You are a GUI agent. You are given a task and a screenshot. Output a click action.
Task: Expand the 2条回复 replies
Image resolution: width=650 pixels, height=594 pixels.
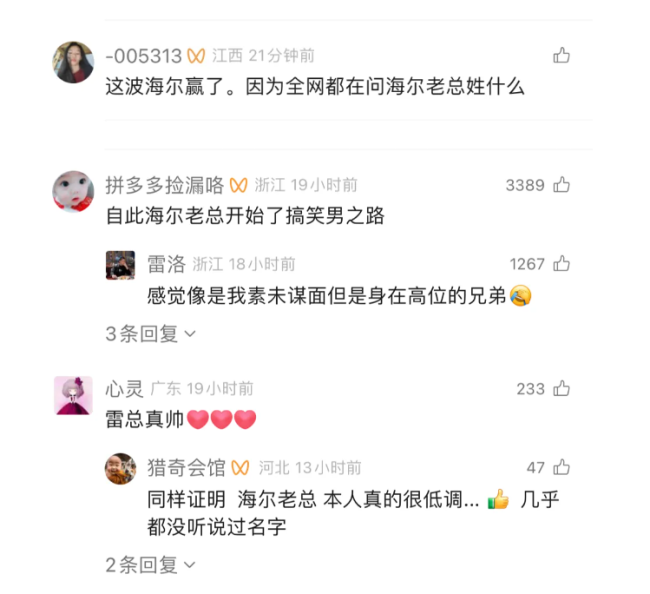[150, 564]
